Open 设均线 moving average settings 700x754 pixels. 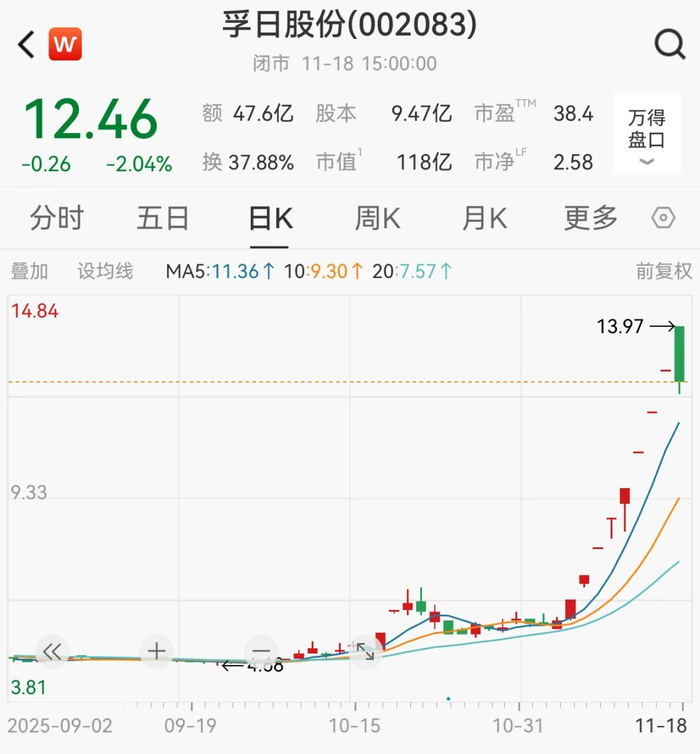[105, 271]
